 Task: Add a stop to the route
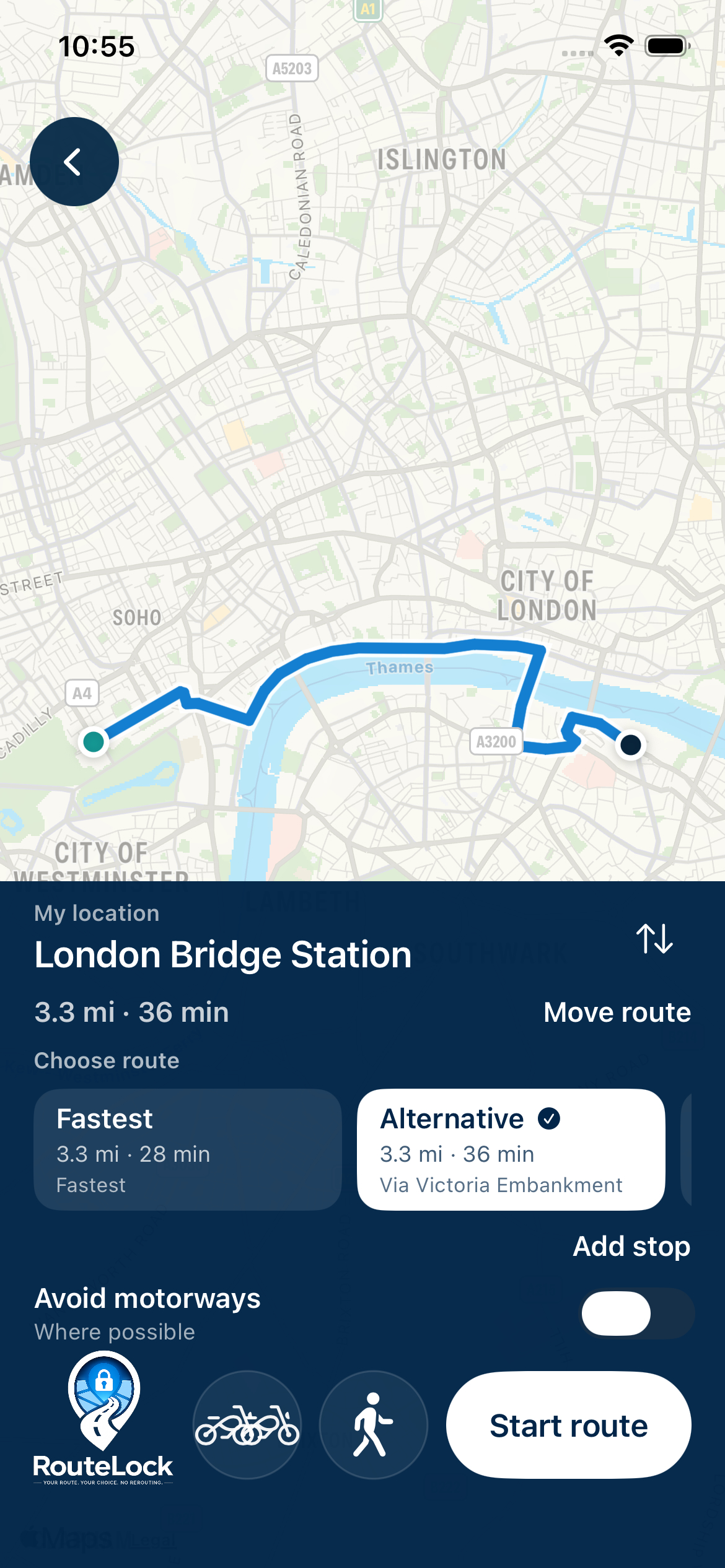(631, 1246)
